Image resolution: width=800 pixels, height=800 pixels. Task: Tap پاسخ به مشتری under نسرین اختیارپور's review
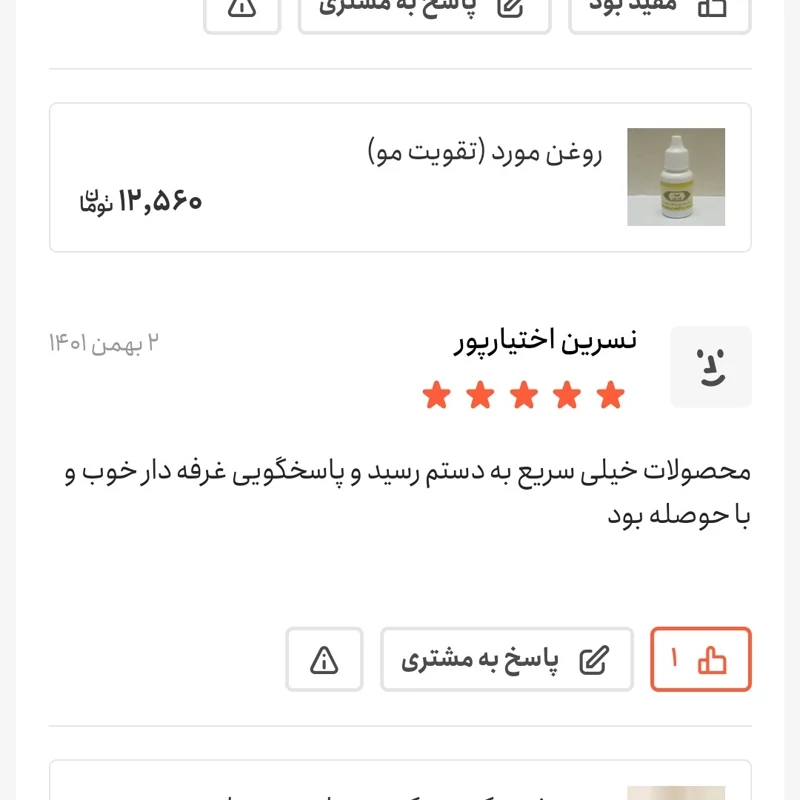pyautogui.click(x=506, y=660)
